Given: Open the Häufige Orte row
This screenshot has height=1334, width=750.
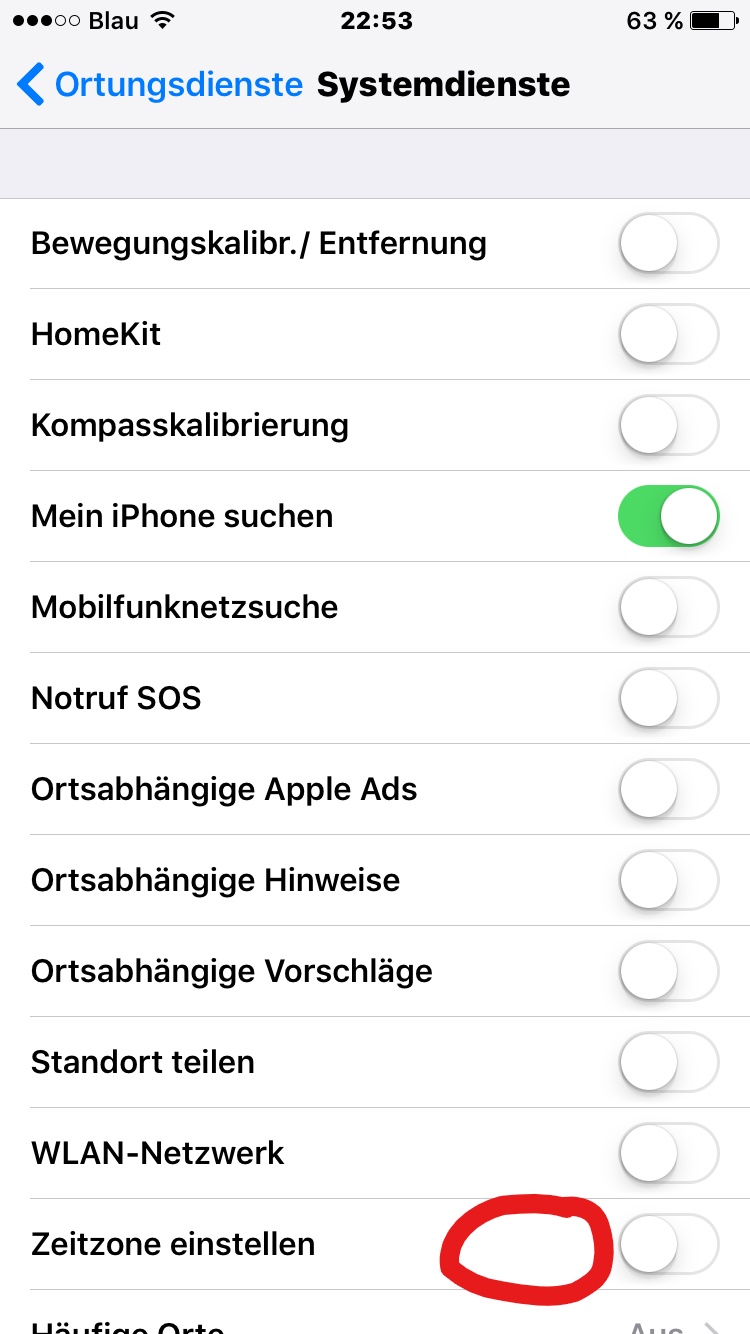Looking at the screenshot, I should point(375,1313).
